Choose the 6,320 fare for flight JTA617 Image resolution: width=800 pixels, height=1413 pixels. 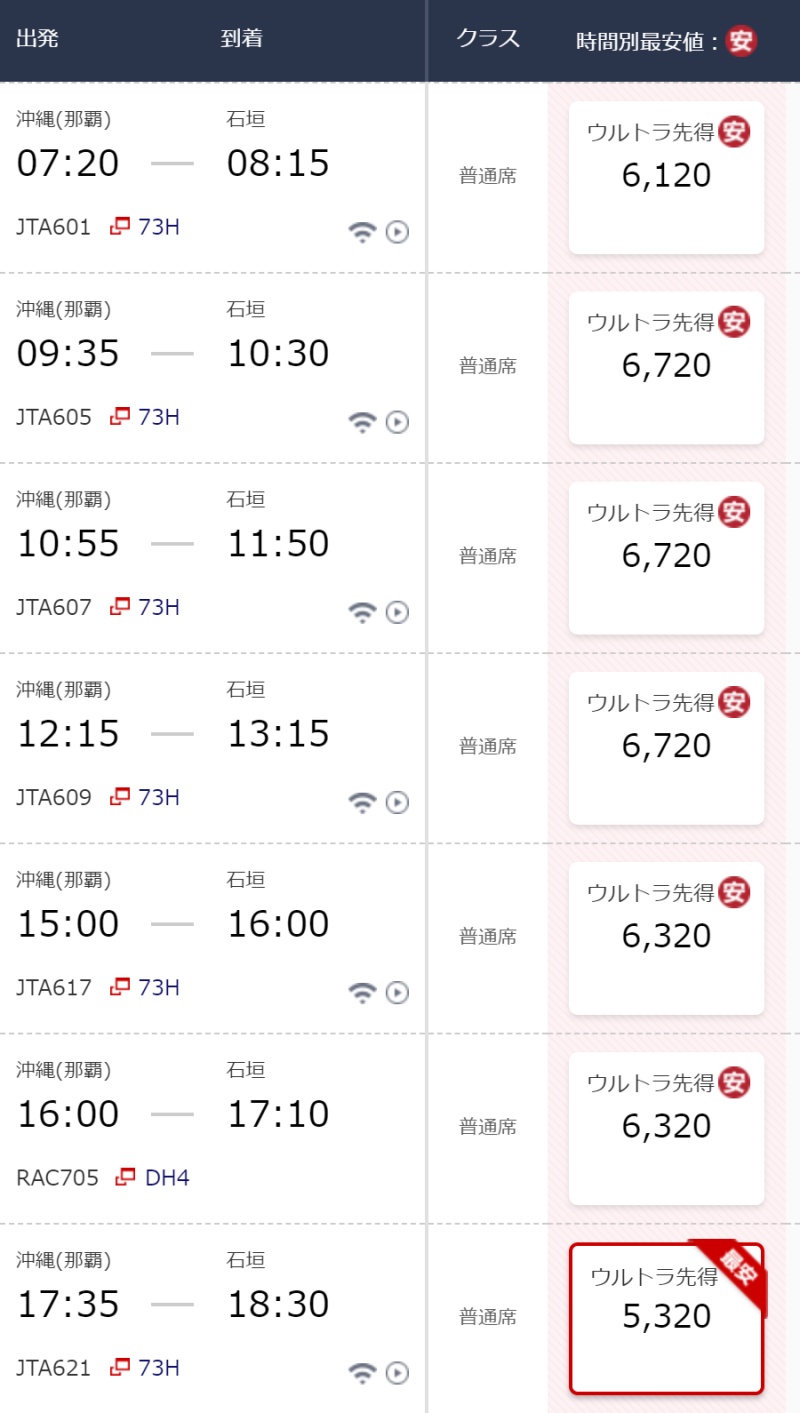(666, 937)
